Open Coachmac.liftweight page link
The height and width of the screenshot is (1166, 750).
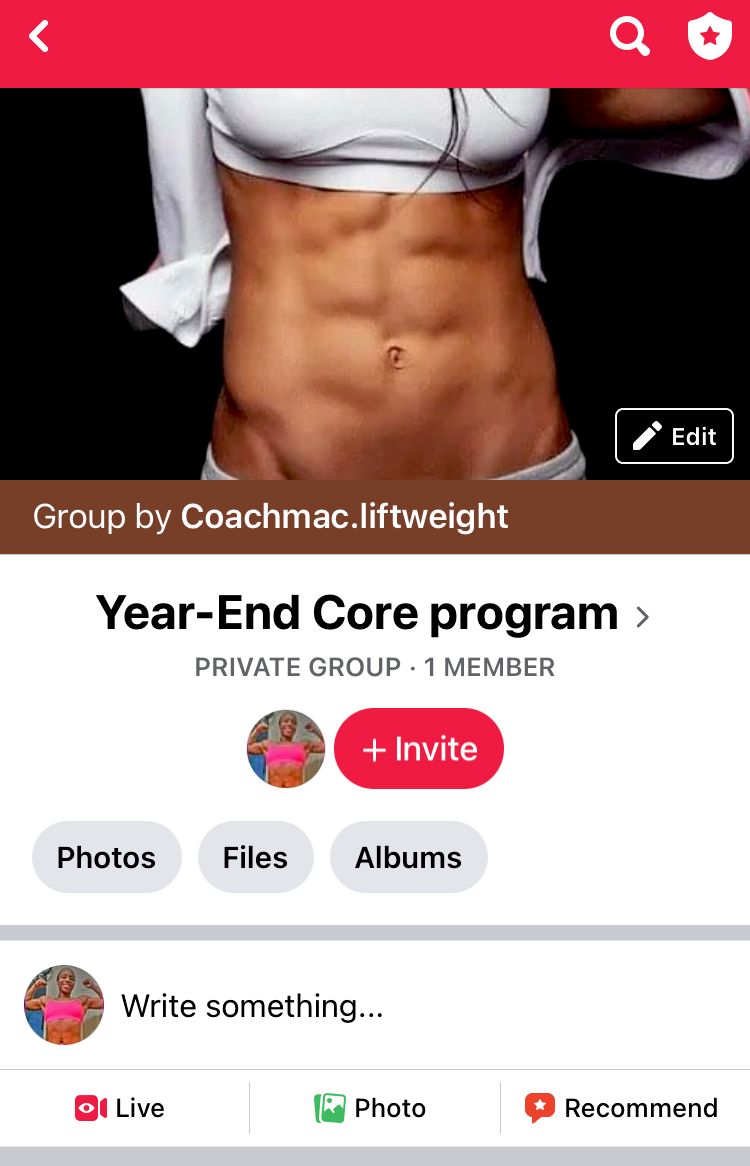344,516
